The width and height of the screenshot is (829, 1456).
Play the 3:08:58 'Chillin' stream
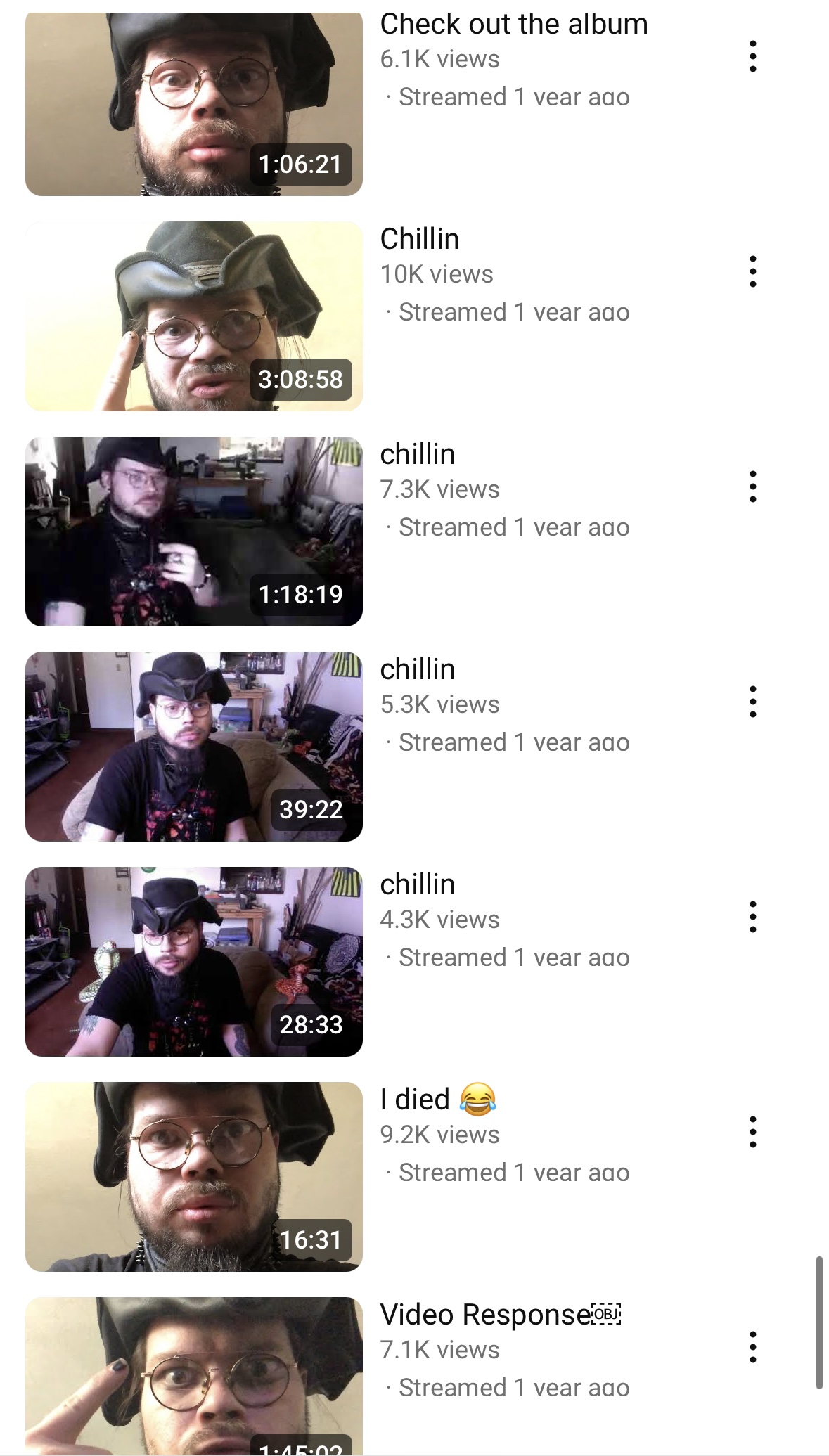point(193,316)
